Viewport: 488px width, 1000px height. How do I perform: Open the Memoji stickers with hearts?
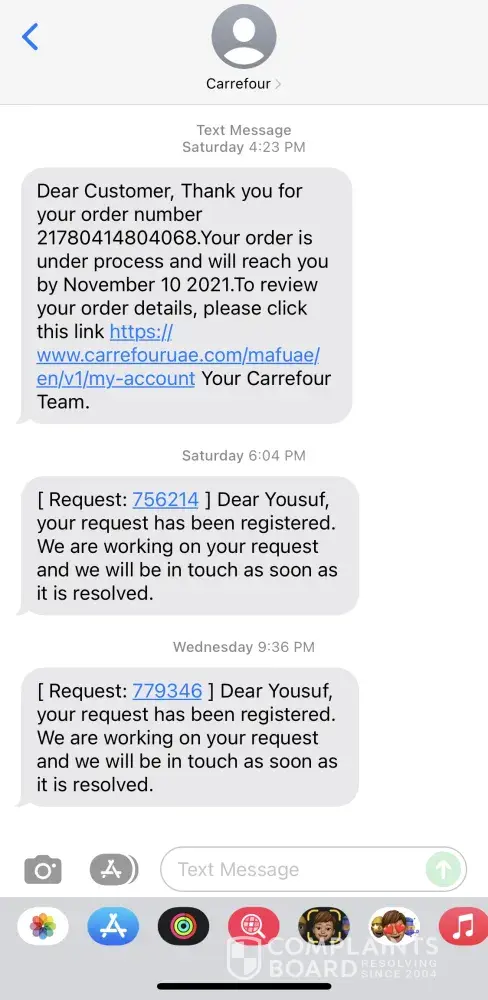394,926
